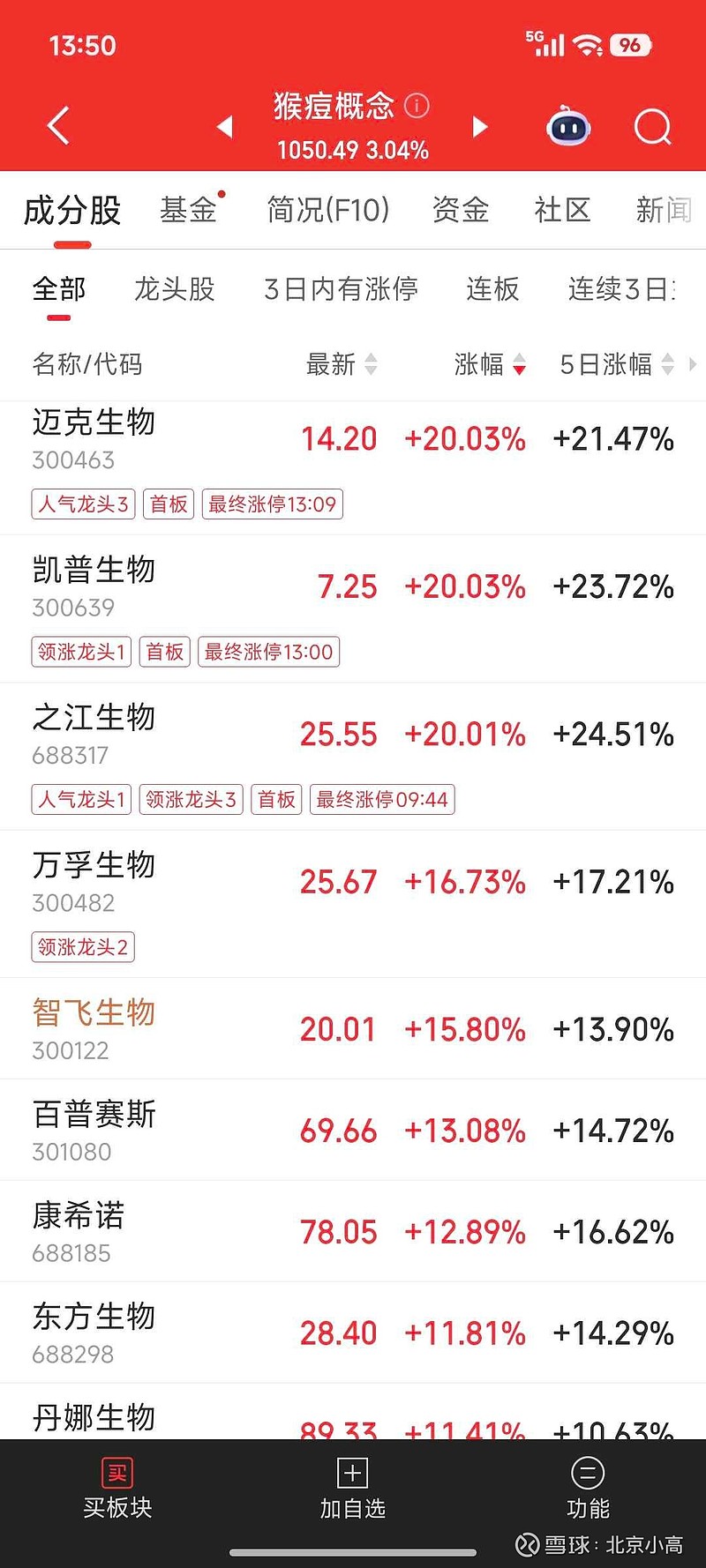Image resolution: width=706 pixels, height=1568 pixels.
Task: View concept info via the ⓘ icon
Action: [x=416, y=104]
